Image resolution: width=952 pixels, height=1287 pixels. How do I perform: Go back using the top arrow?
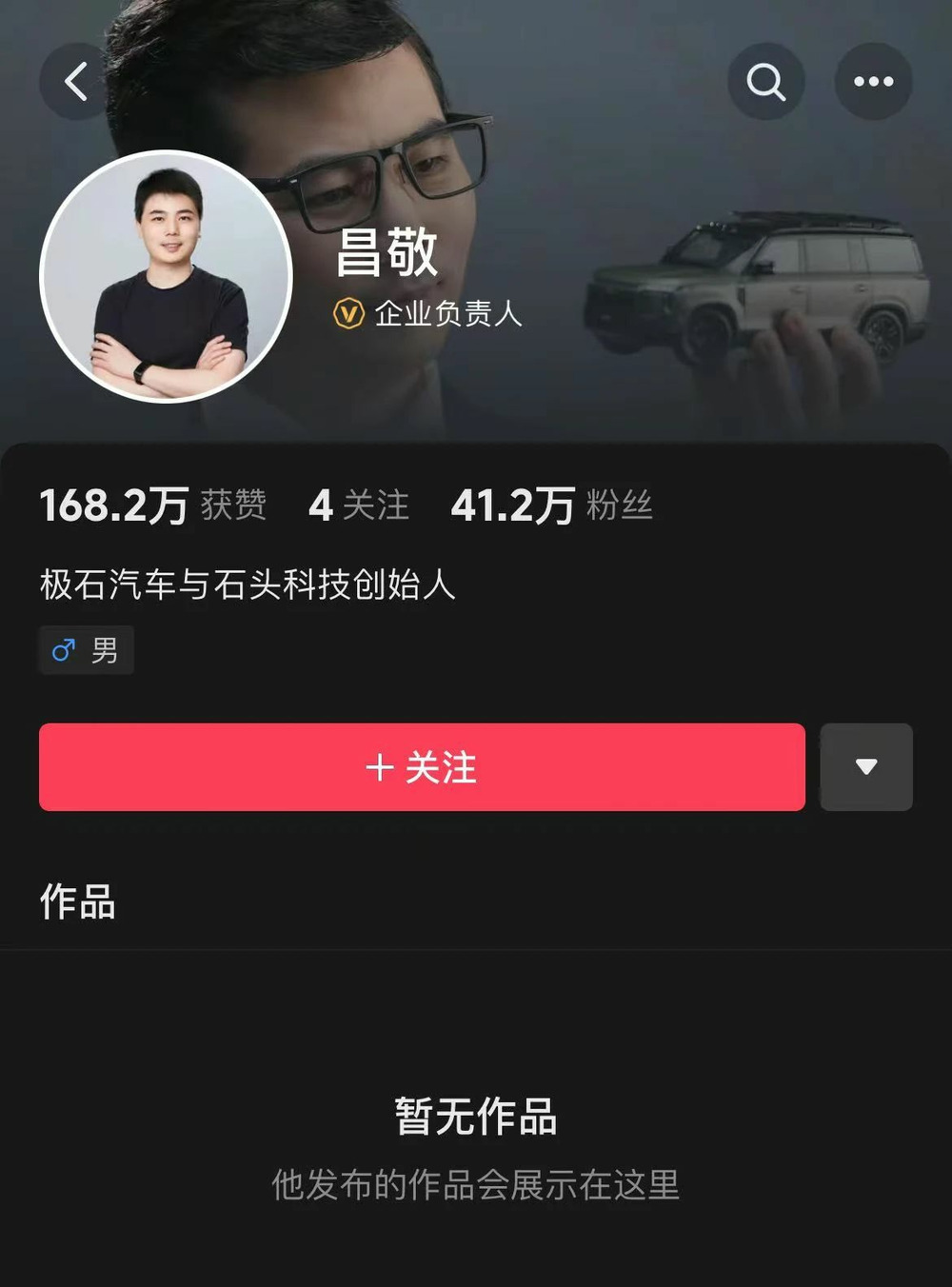(x=76, y=82)
